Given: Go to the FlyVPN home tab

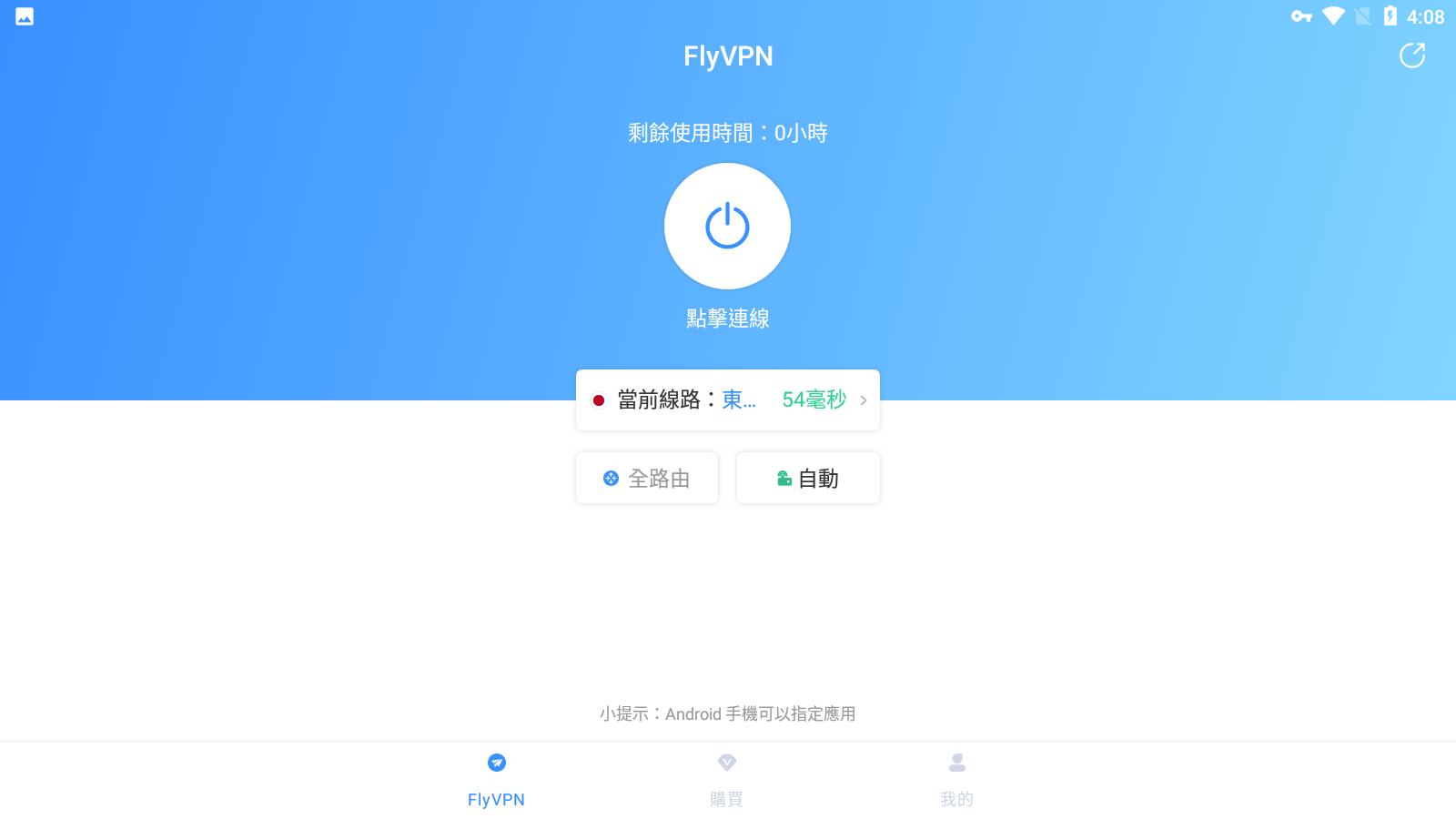Looking at the screenshot, I should (496, 780).
